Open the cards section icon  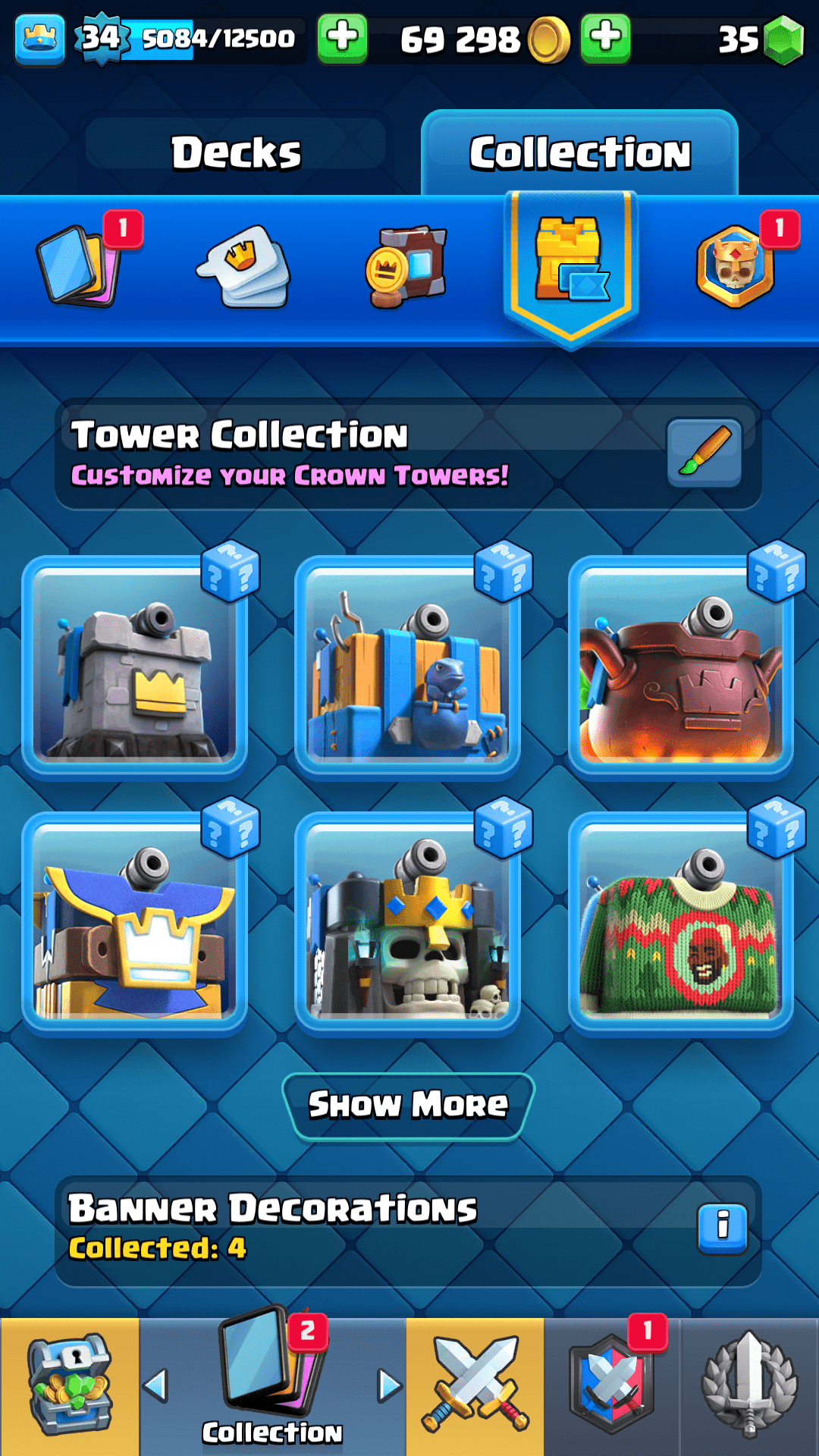(79, 265)
